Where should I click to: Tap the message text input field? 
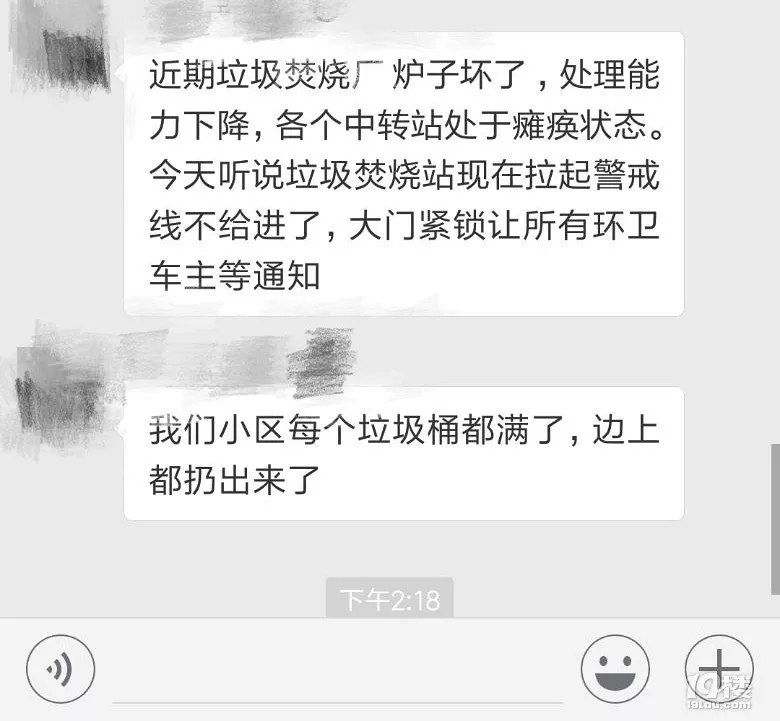point(338,672)
